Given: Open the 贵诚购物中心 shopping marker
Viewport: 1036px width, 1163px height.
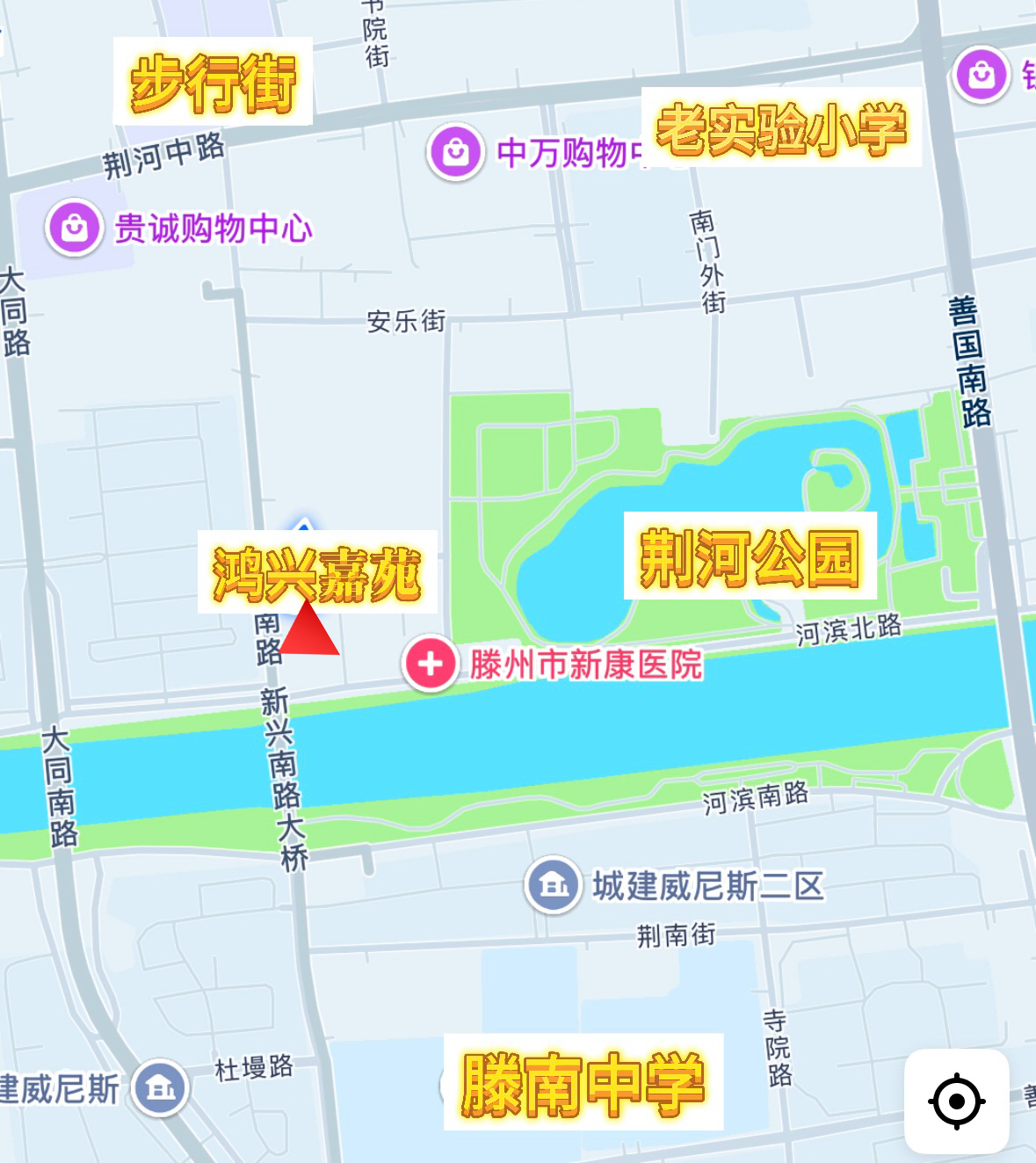Looking at the screenshot, I should click(x=75, y=227).
